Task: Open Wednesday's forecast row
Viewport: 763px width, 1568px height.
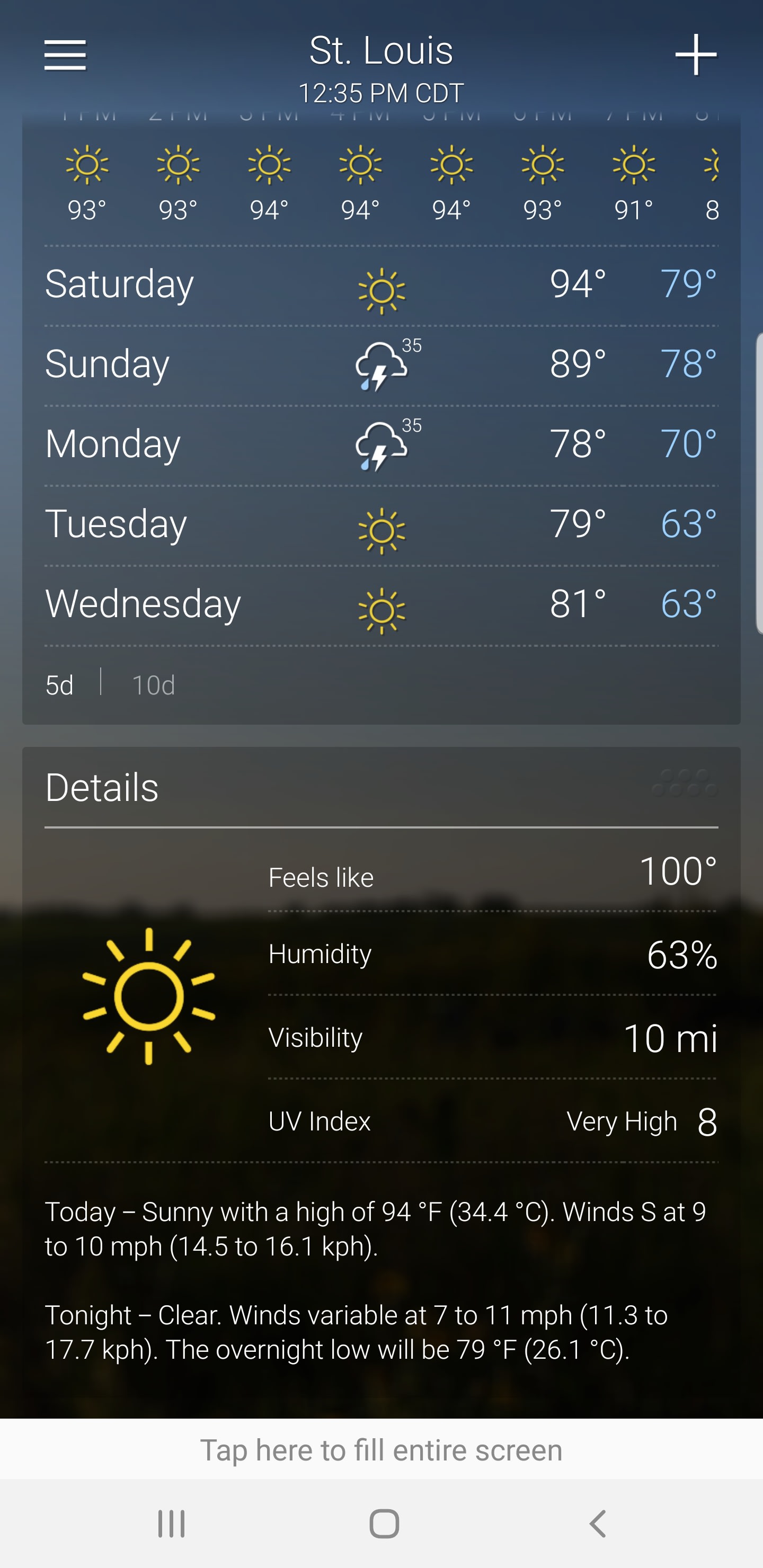Action: point(381,604)
